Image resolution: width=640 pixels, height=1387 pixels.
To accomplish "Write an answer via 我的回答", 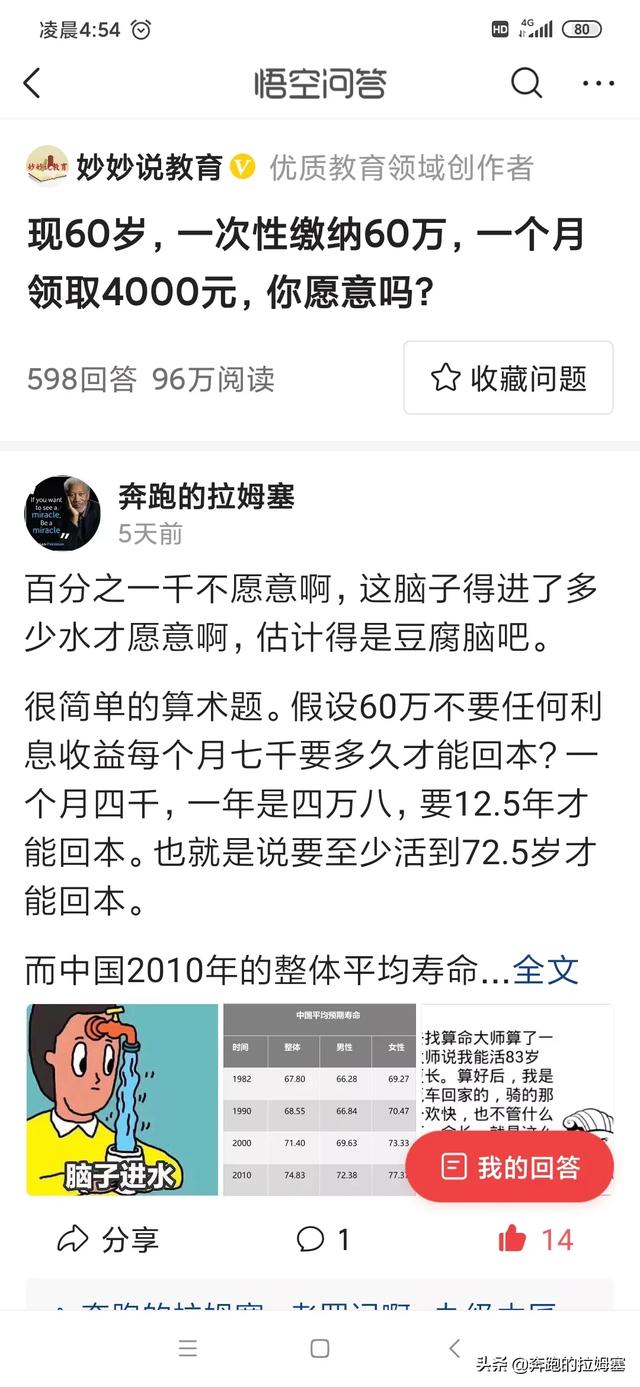I will pyautogui.click(x=510, y=1167).
